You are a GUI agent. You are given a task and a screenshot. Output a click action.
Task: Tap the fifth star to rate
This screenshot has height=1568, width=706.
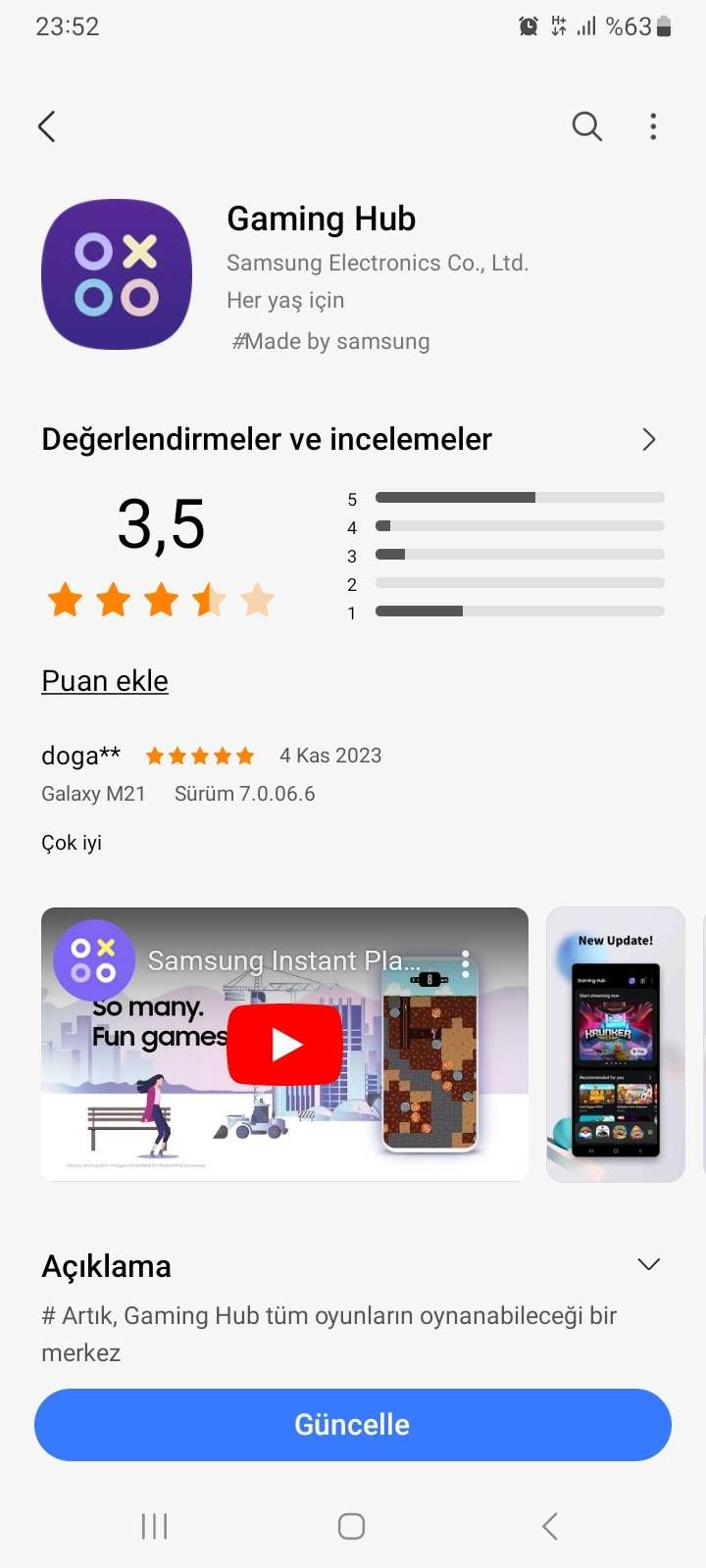255,600
